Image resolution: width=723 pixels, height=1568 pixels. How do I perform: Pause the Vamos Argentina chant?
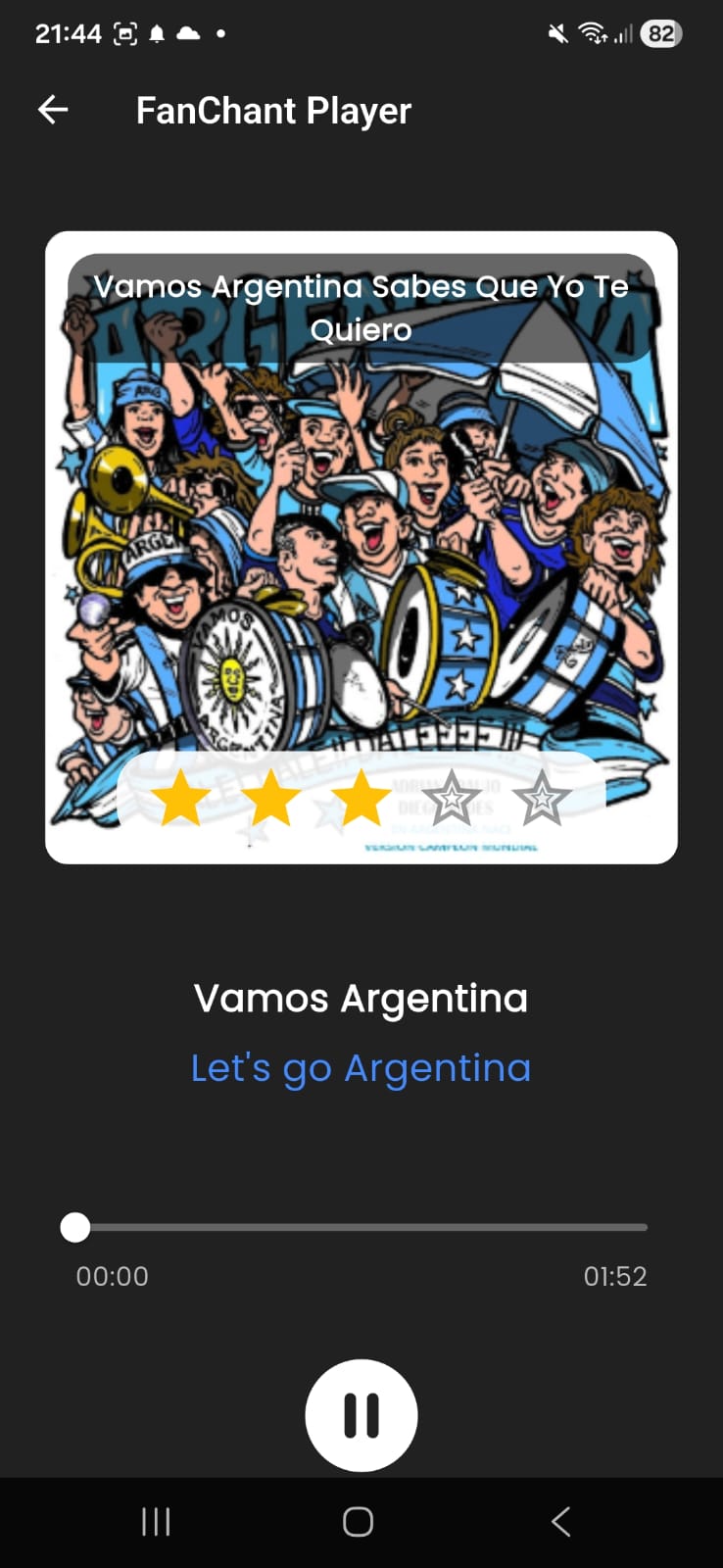point(361,1415)
